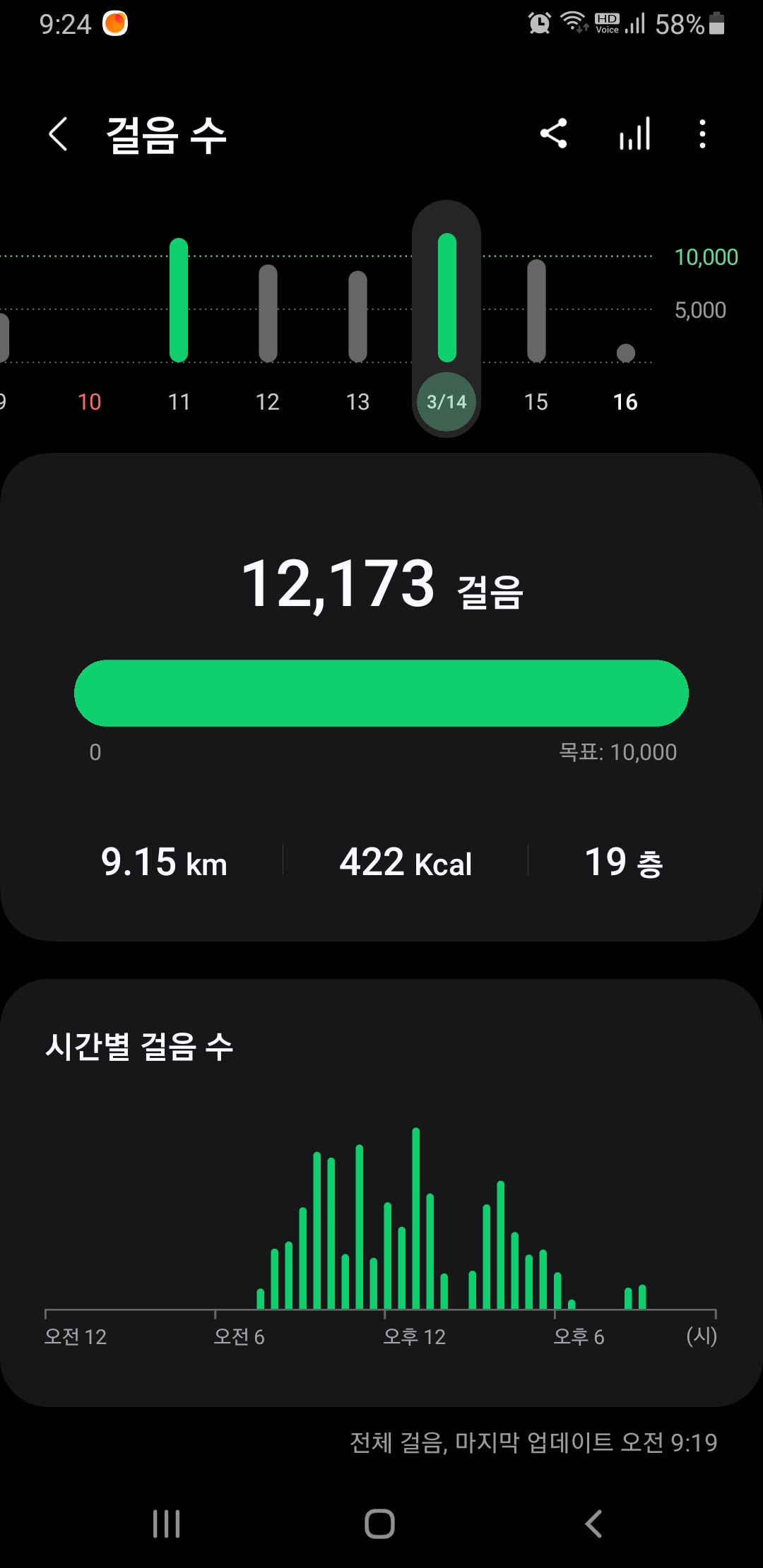The image size is (763, 1568).
Task: Select day 16 in the step chart
Action: [625, 381]
